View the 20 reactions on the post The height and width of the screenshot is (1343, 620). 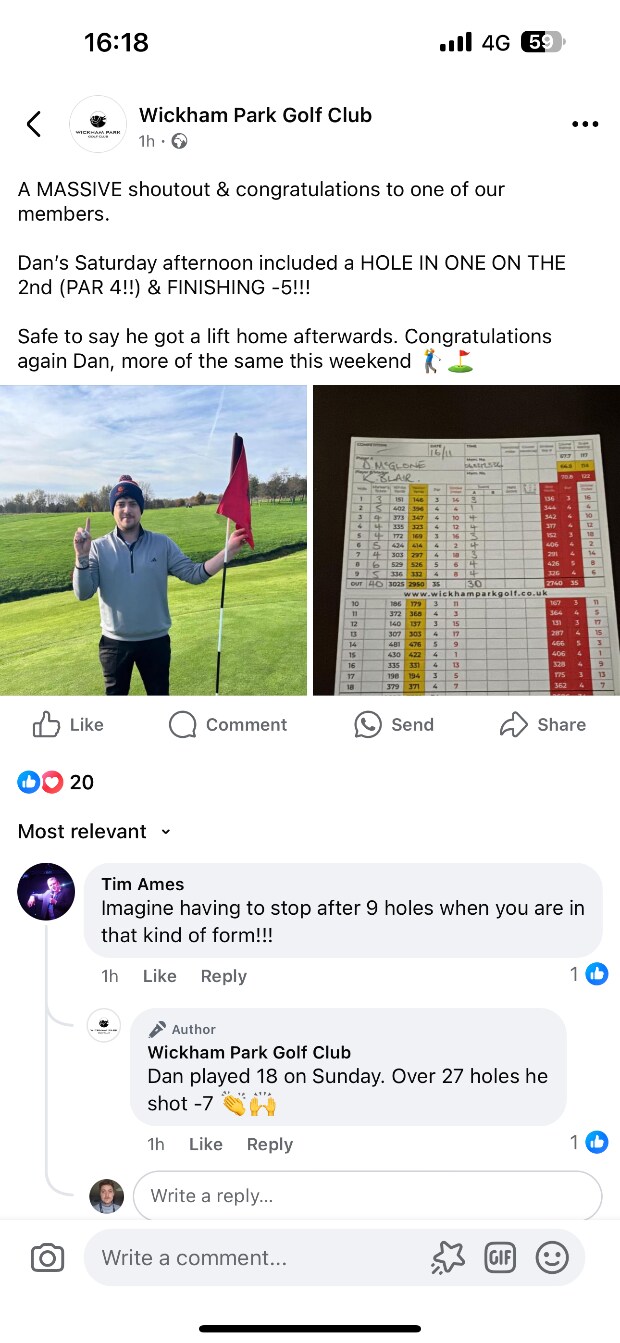(x=56, y=782)
